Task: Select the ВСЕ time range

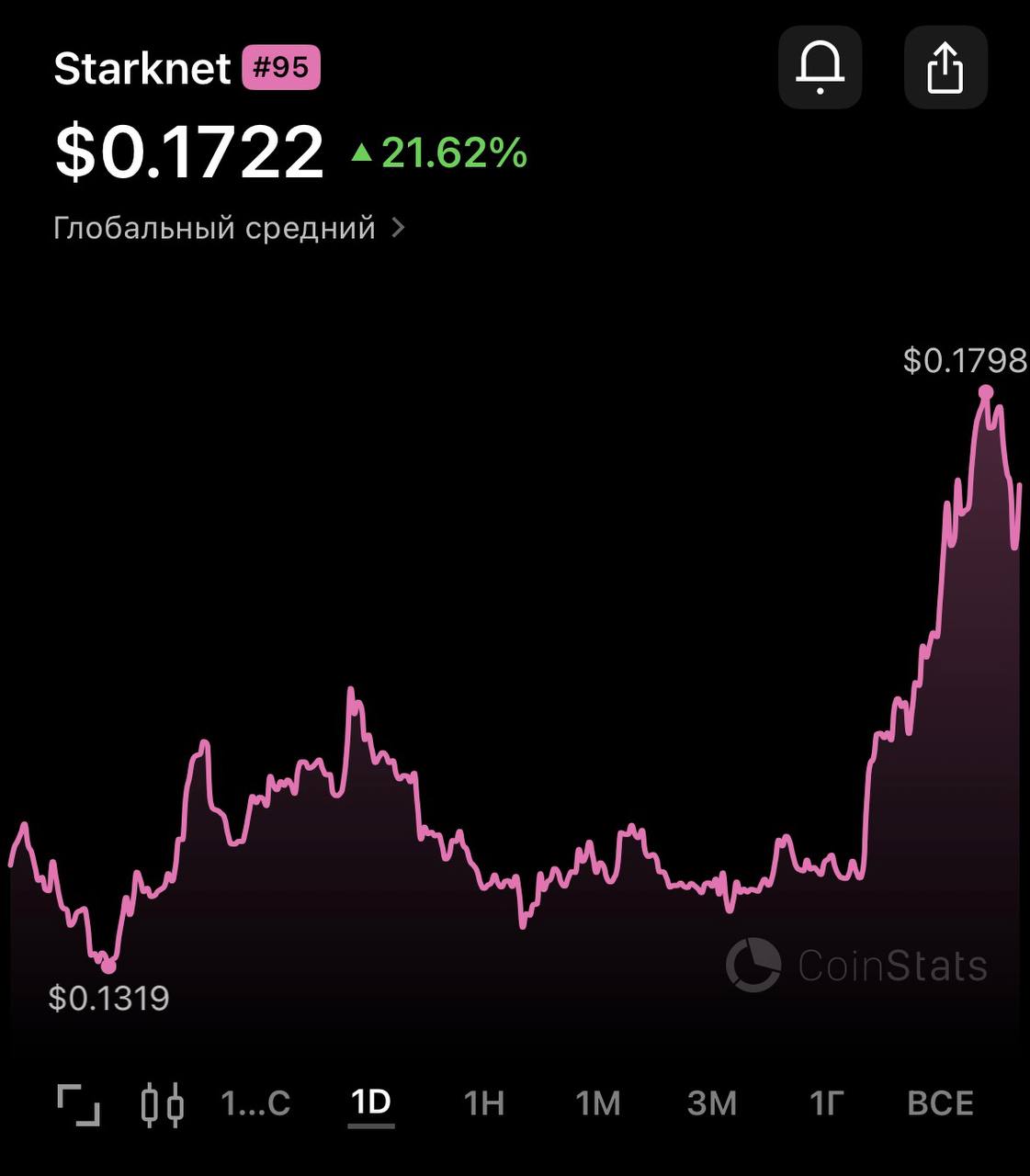Action: [940, 1103]
